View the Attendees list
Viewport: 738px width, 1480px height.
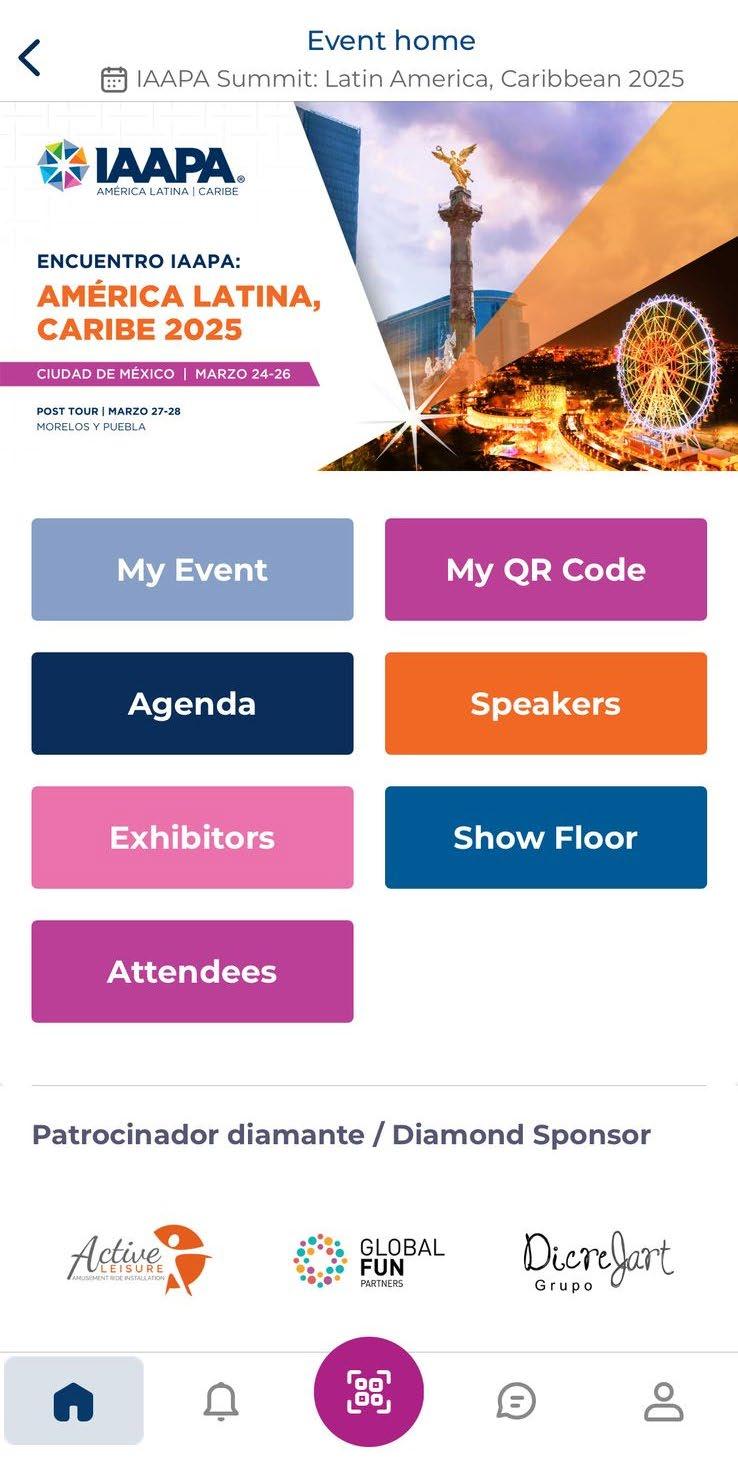click(x=192, y=971)
